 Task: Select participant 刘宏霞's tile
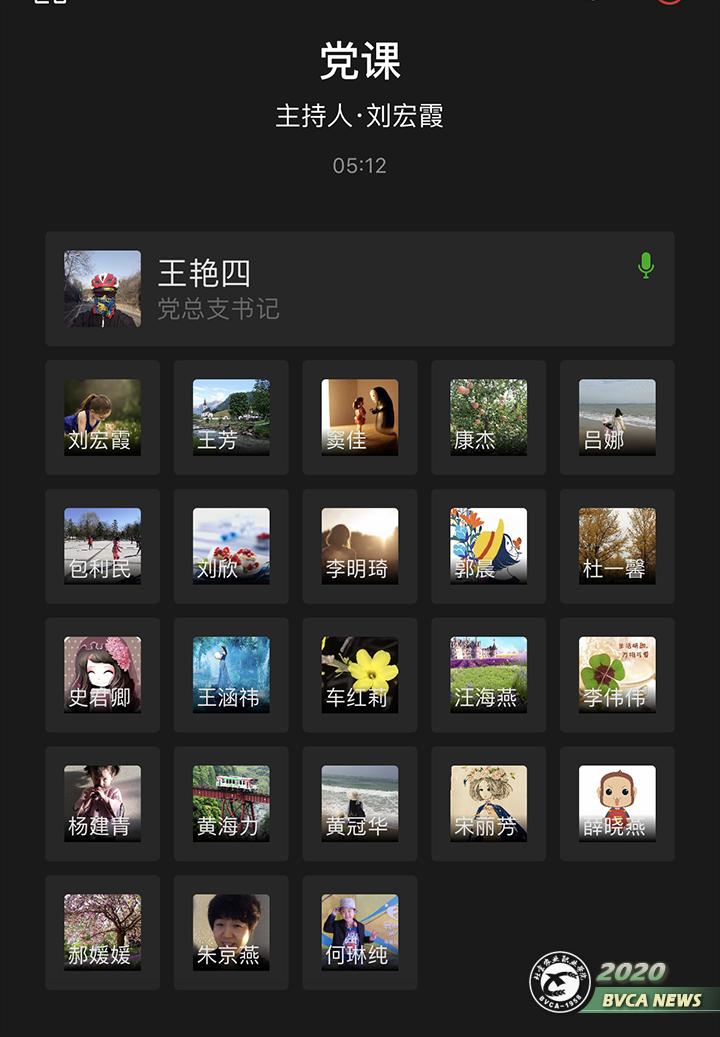point(102,417)
